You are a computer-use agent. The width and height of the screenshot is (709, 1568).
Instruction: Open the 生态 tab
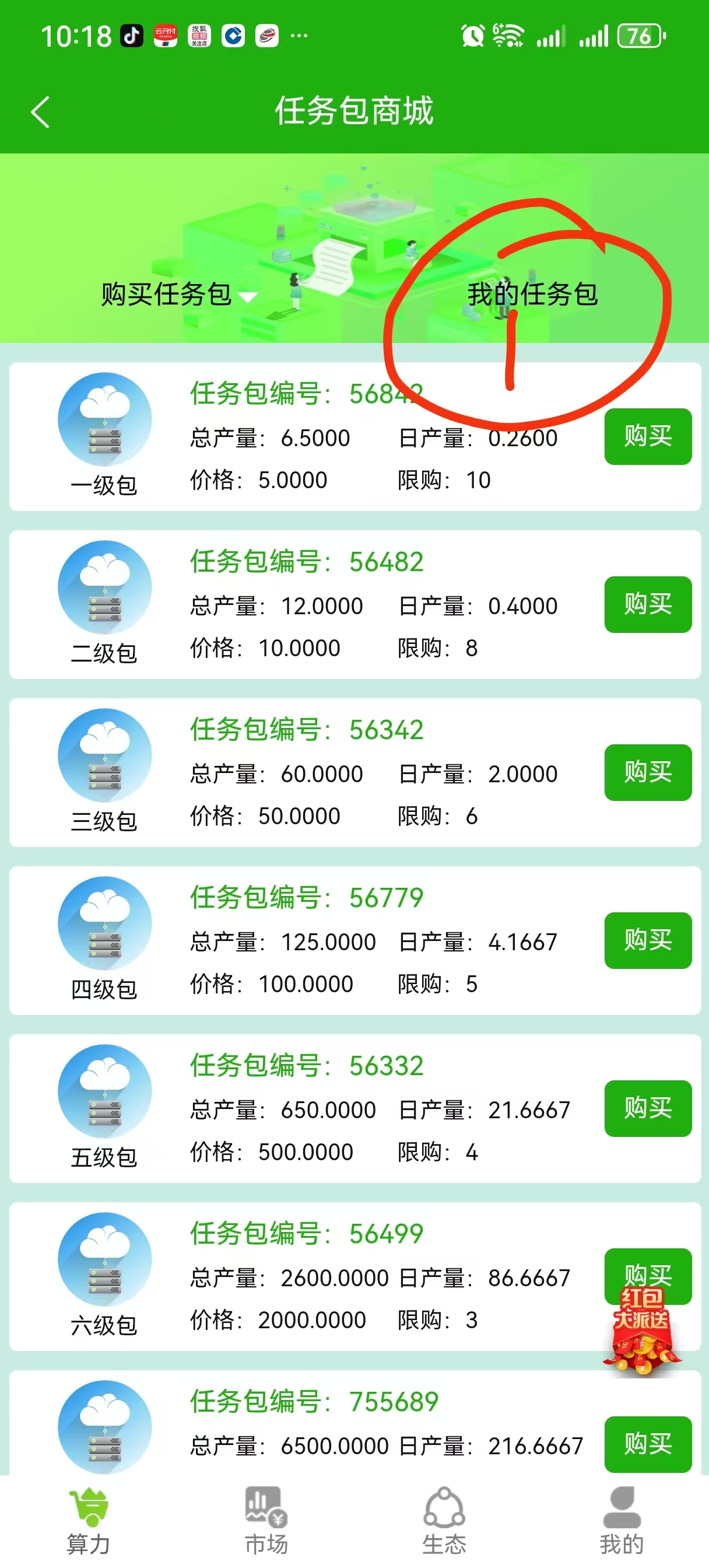click(444, 1520)
